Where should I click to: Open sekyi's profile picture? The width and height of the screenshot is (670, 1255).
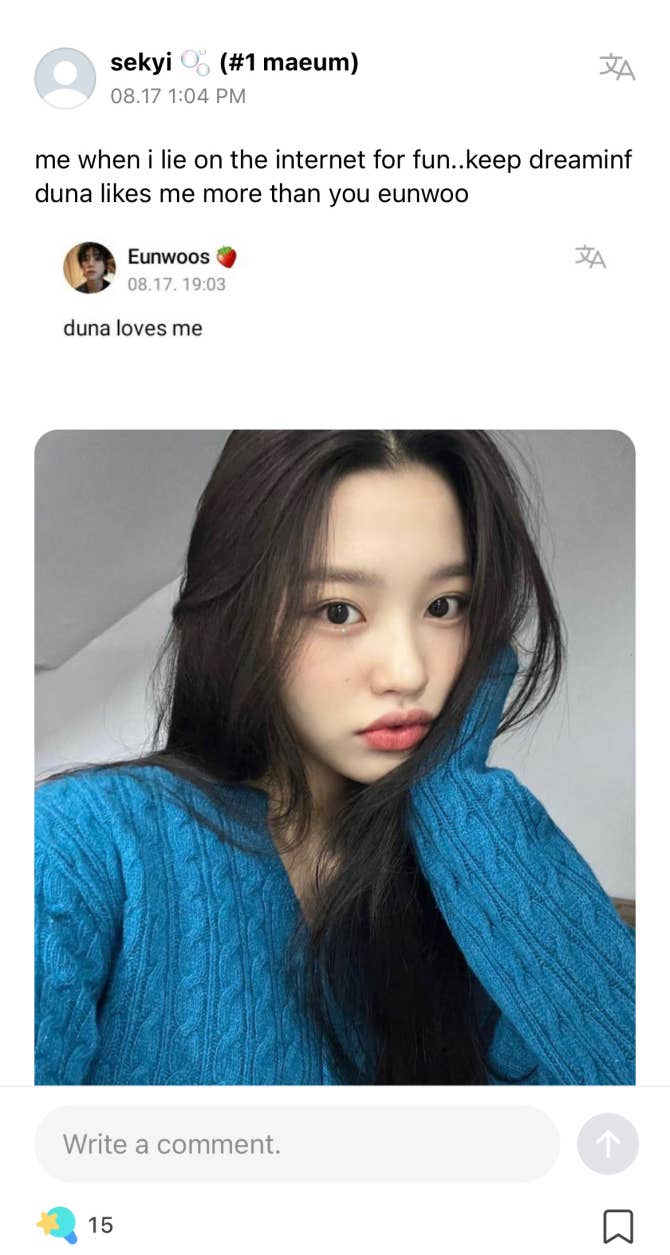[65, 78]
